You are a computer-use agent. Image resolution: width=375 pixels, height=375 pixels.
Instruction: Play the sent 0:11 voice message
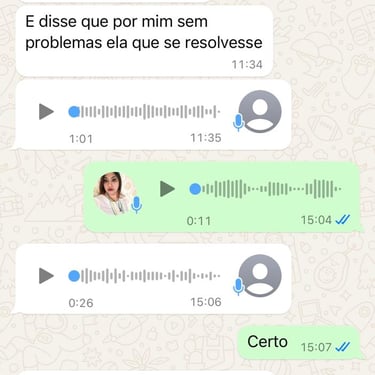pos(167,189)
